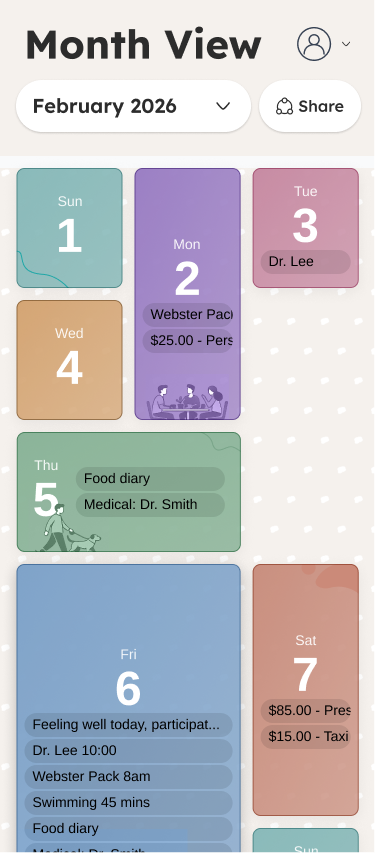Open the Medical: Dr. Smith entry

click(x=150, y=504)
